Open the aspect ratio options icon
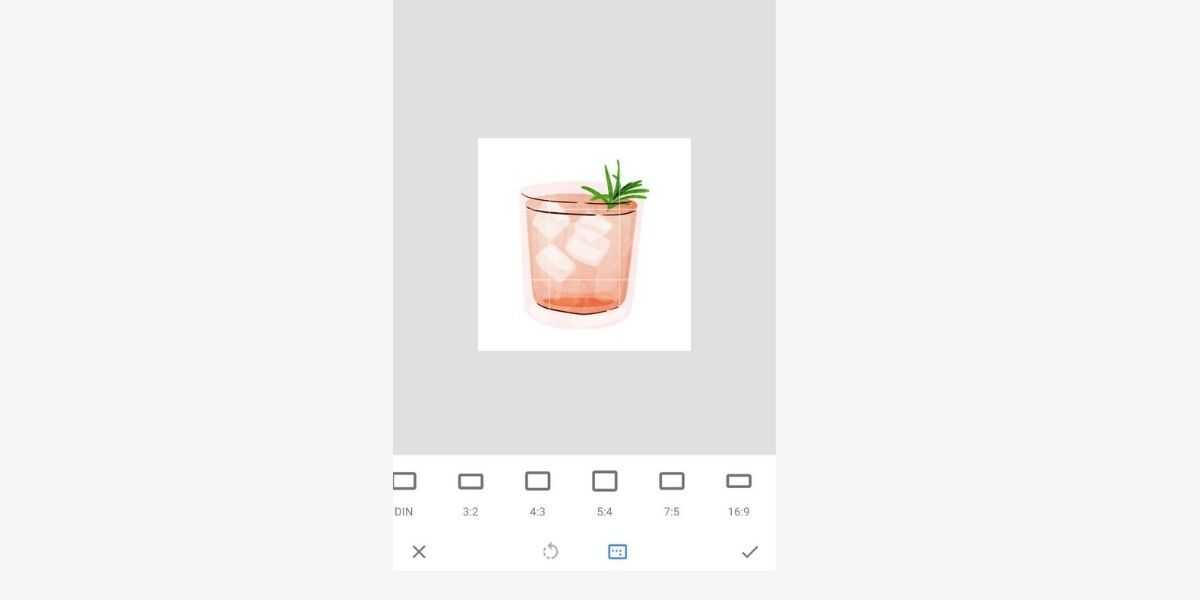The height and width of the screenshot is (600, 1200). (x=618, y=552)
